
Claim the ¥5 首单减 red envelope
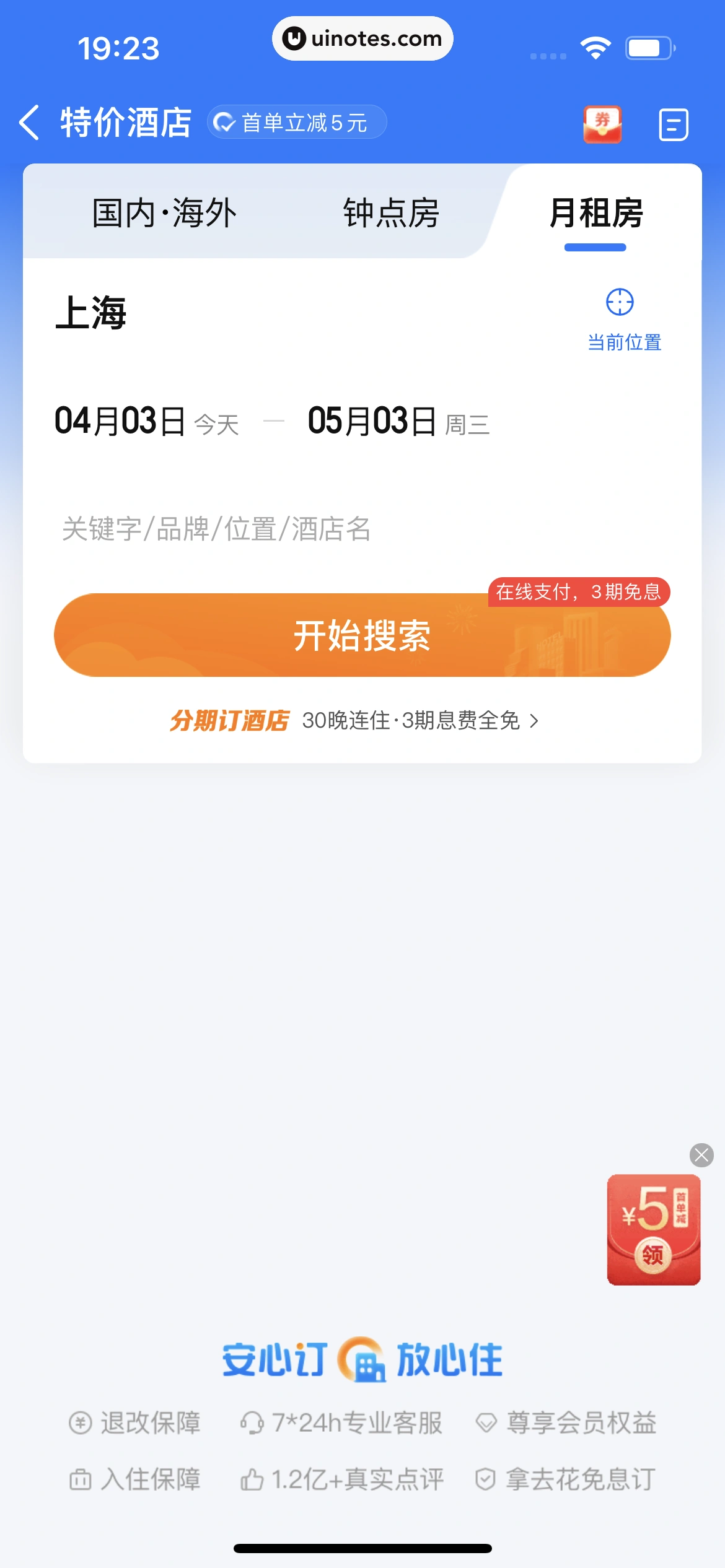[x=653, y=1230]
